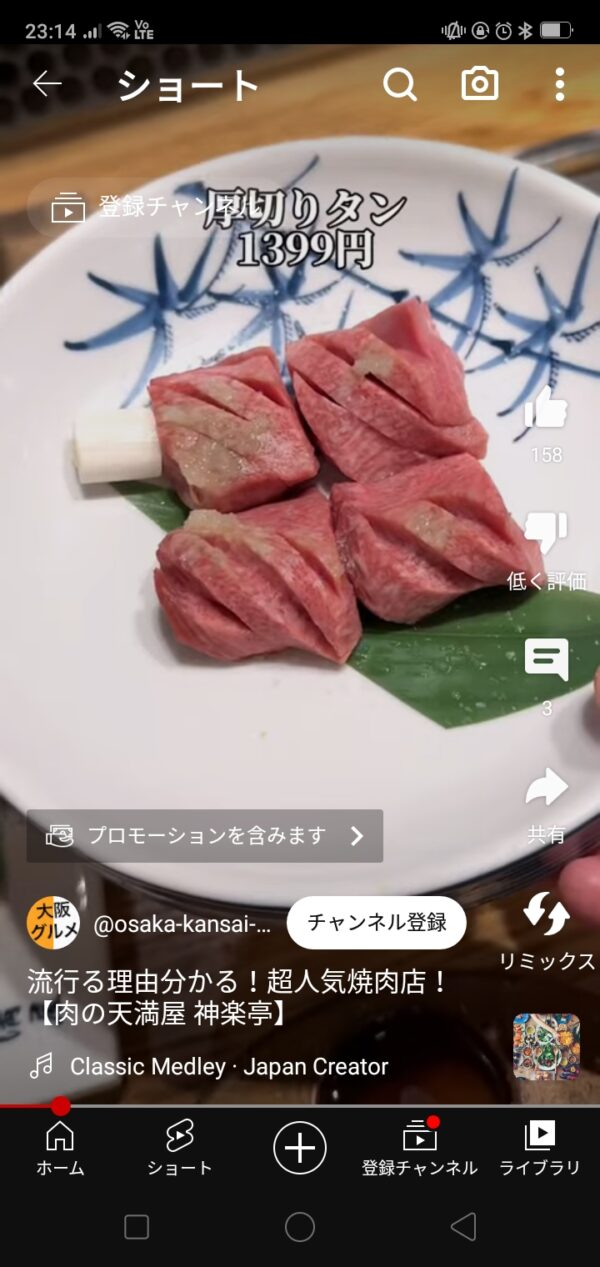Open the comments on this Short
Image resolution: width=600 pixels, height=1267 pixels.
[x=546, y=660]
